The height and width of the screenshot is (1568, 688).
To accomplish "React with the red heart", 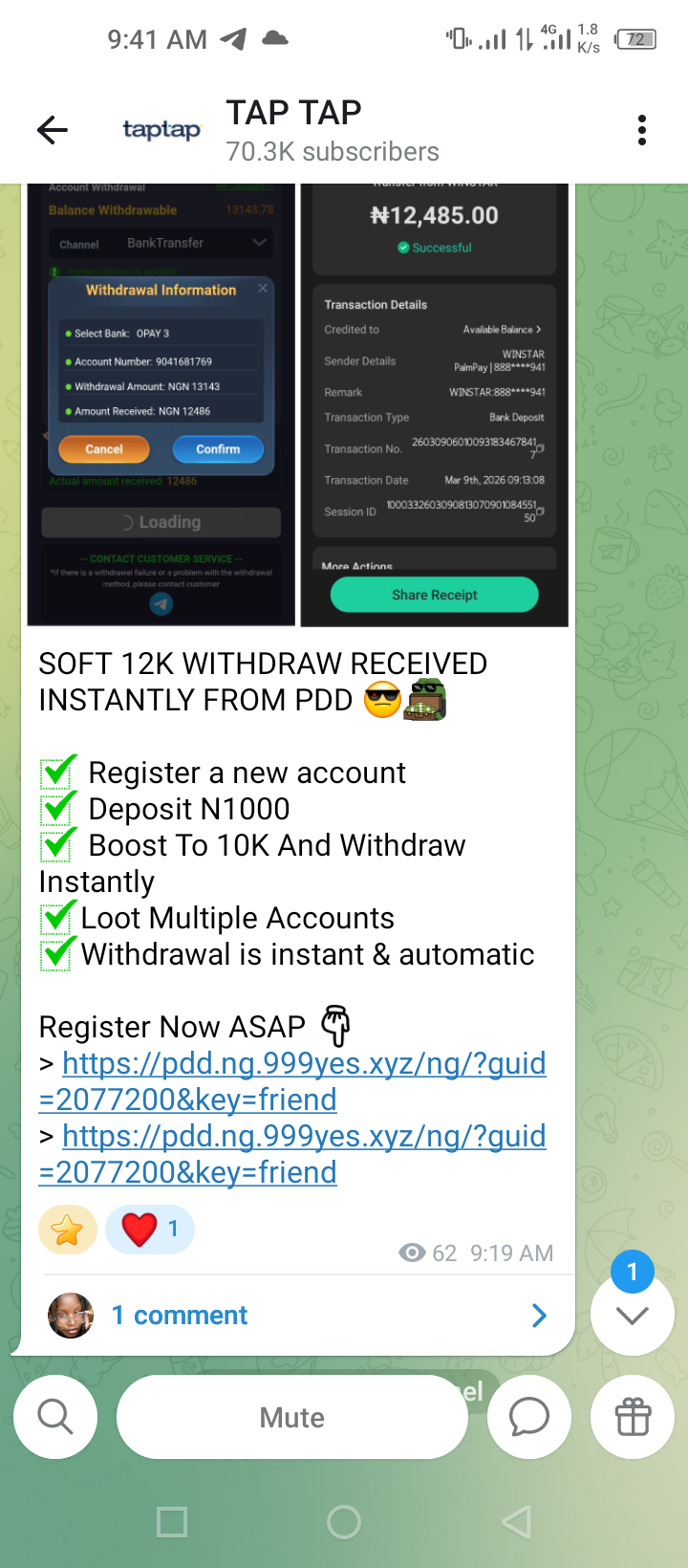I will coord(150,1230).
